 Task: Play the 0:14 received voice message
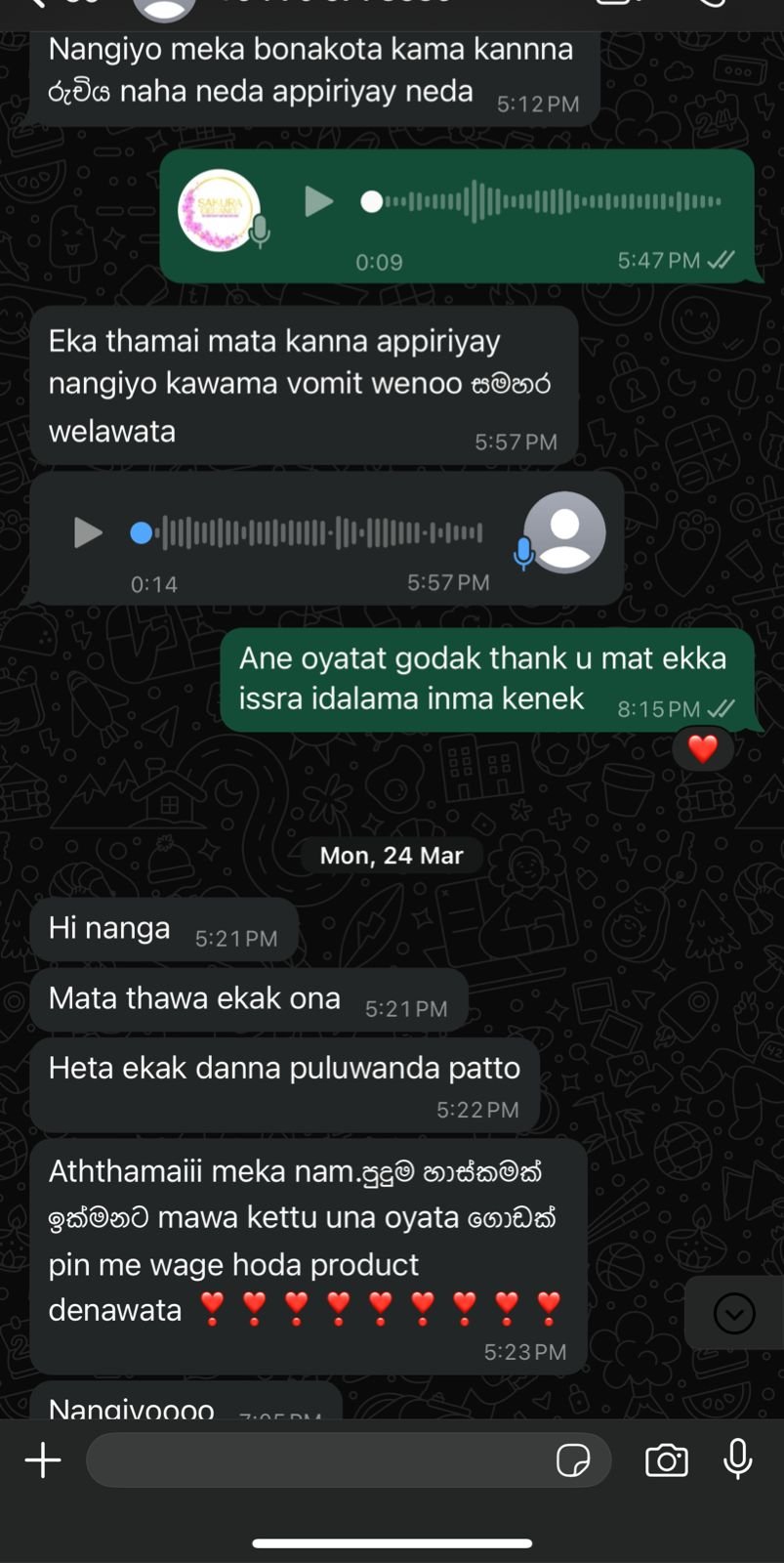88,533
